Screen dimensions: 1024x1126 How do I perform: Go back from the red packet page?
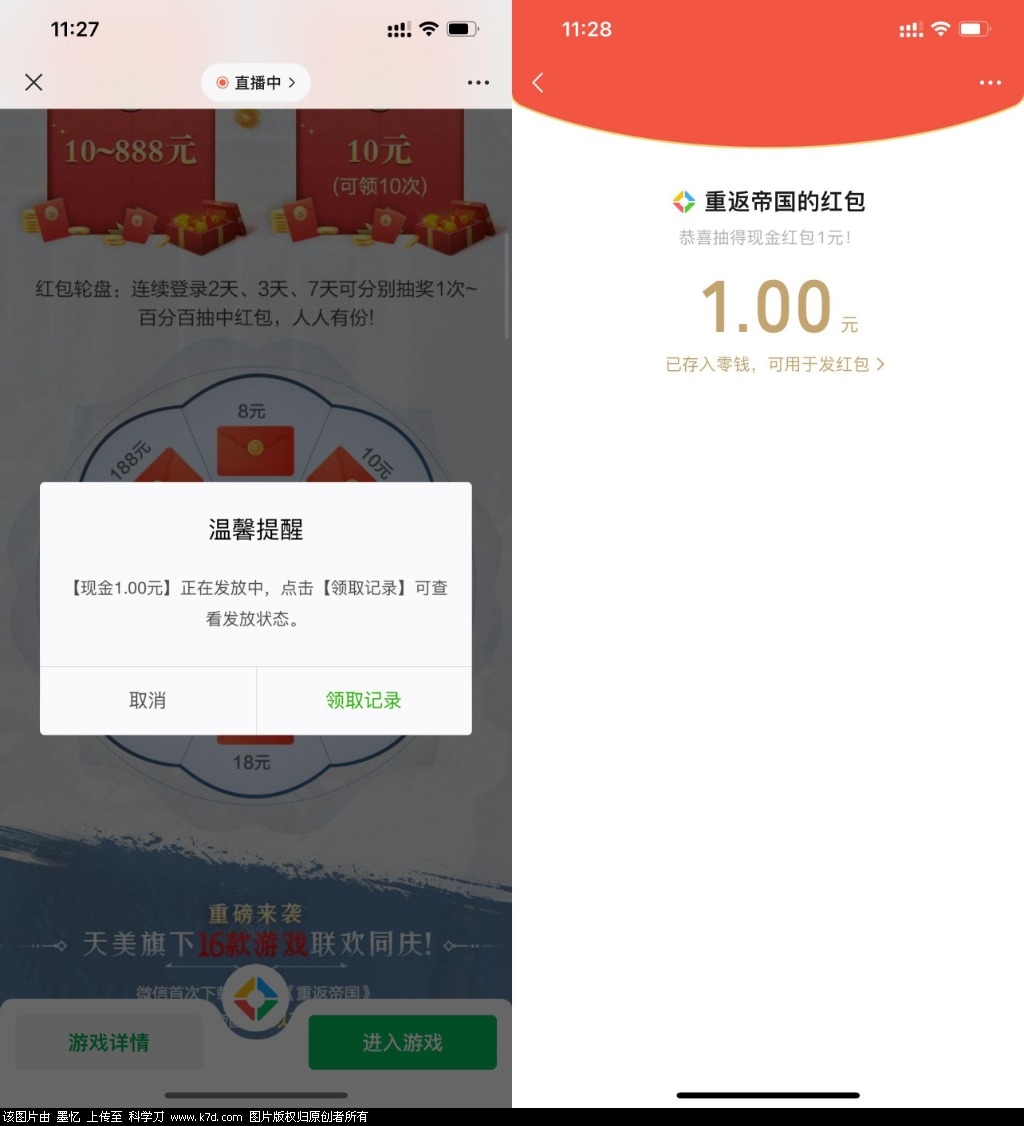pos(538,83)
